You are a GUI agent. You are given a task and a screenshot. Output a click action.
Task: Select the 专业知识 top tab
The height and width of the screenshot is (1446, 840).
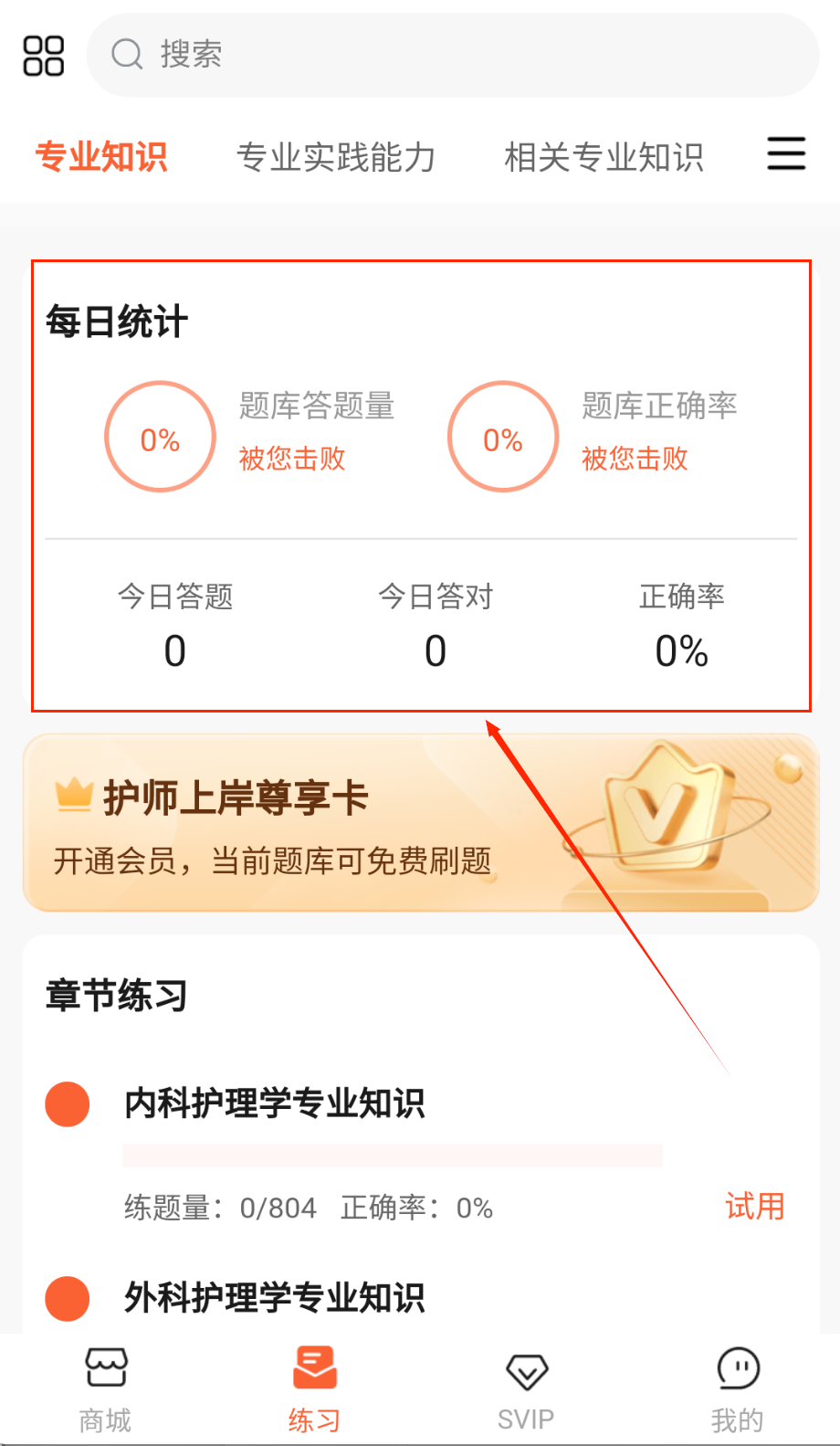(x=101, y=157)
